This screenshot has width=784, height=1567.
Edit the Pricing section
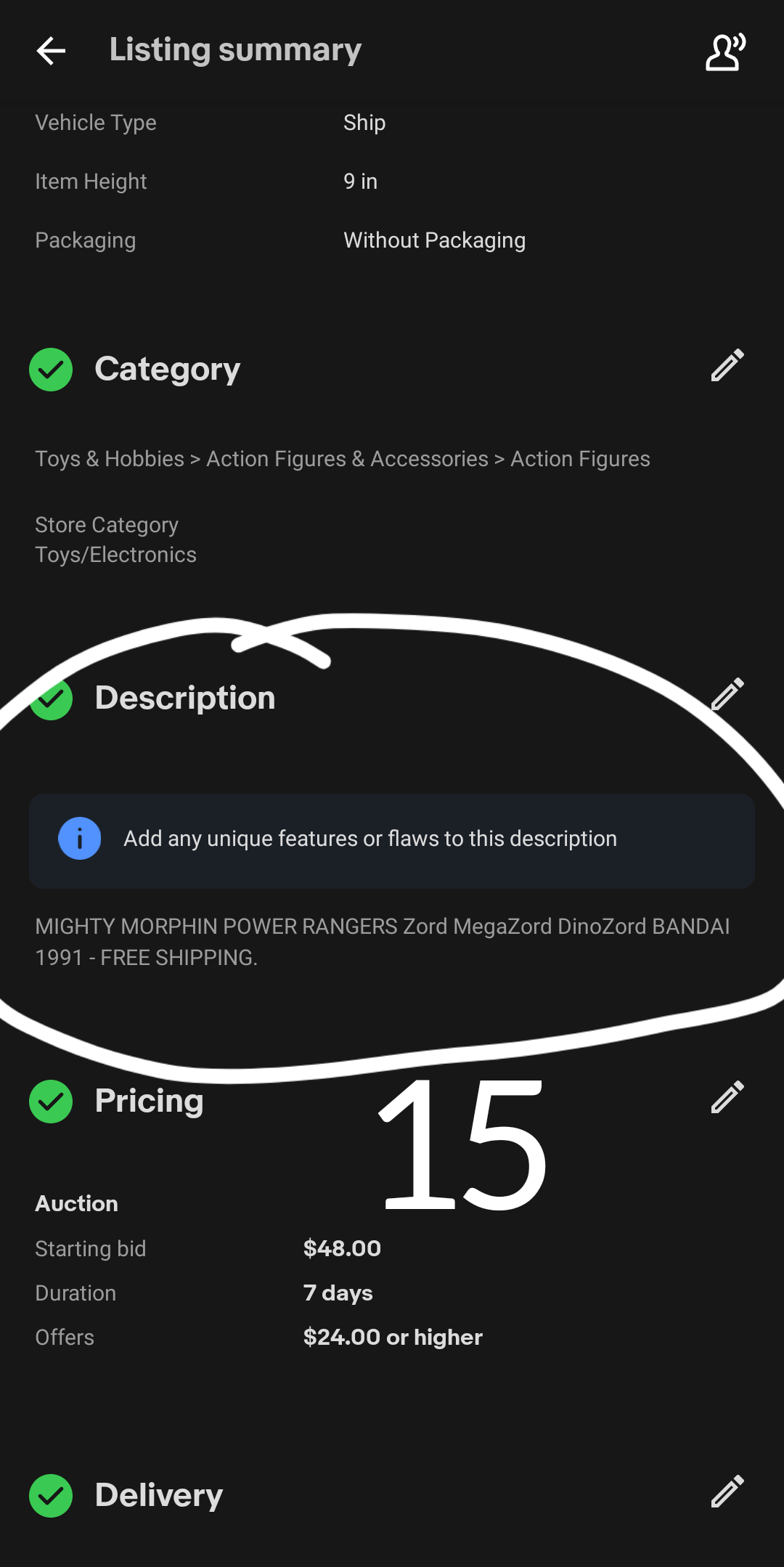pyautogui.click(x=727, y=1097)
